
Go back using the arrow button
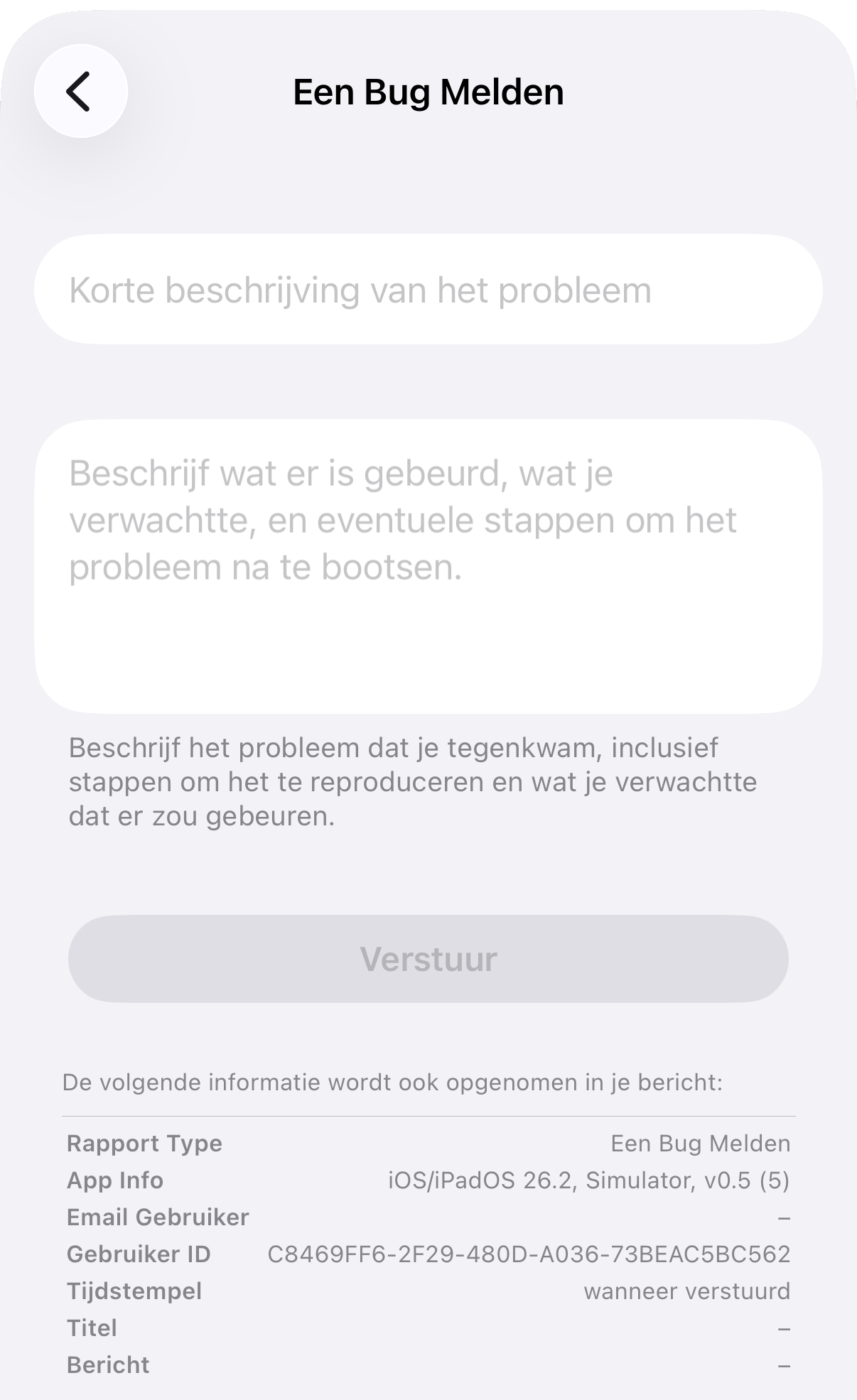coord(80,91)
